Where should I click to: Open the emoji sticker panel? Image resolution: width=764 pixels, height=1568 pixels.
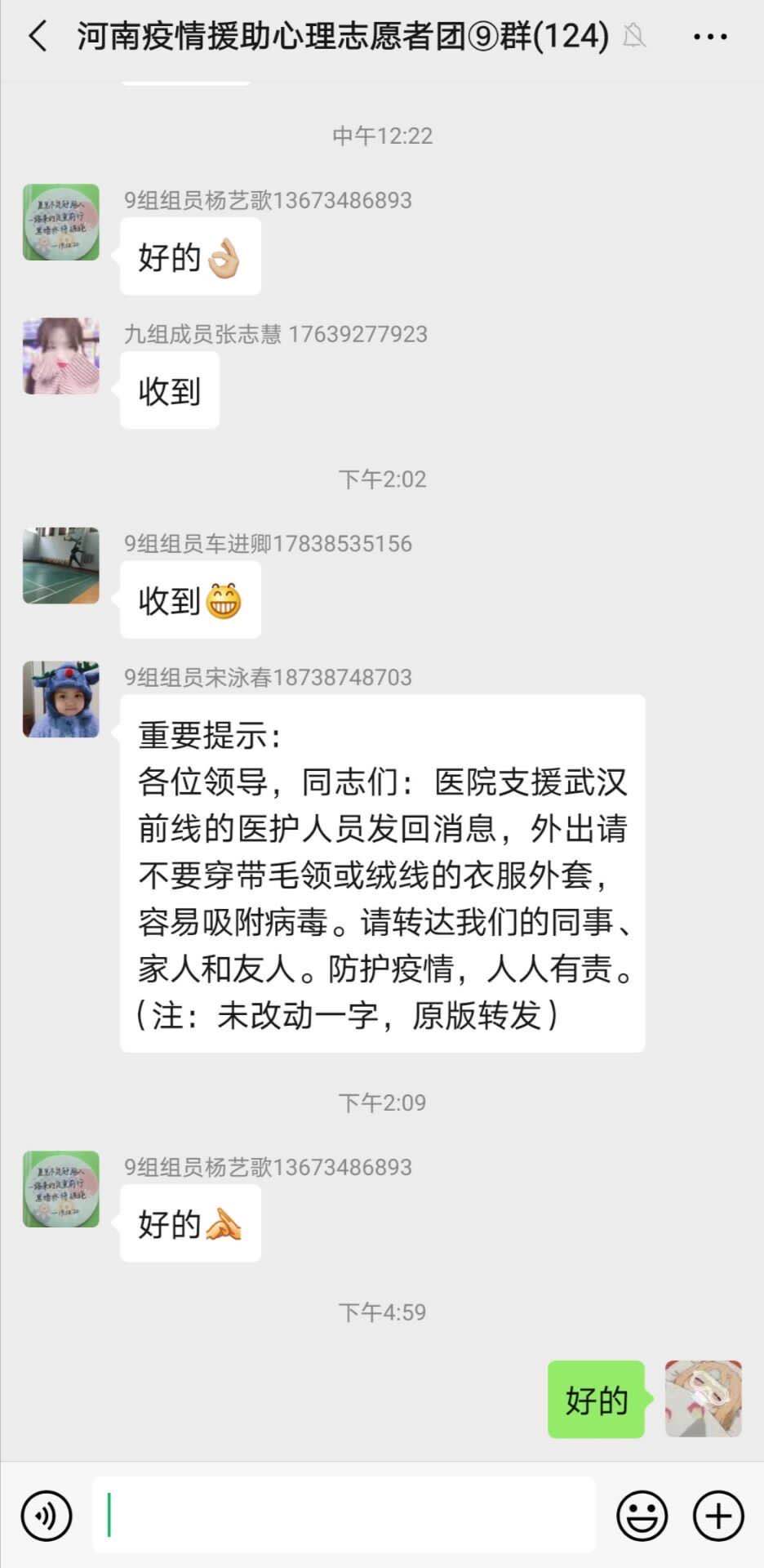tap(642, 1516)
